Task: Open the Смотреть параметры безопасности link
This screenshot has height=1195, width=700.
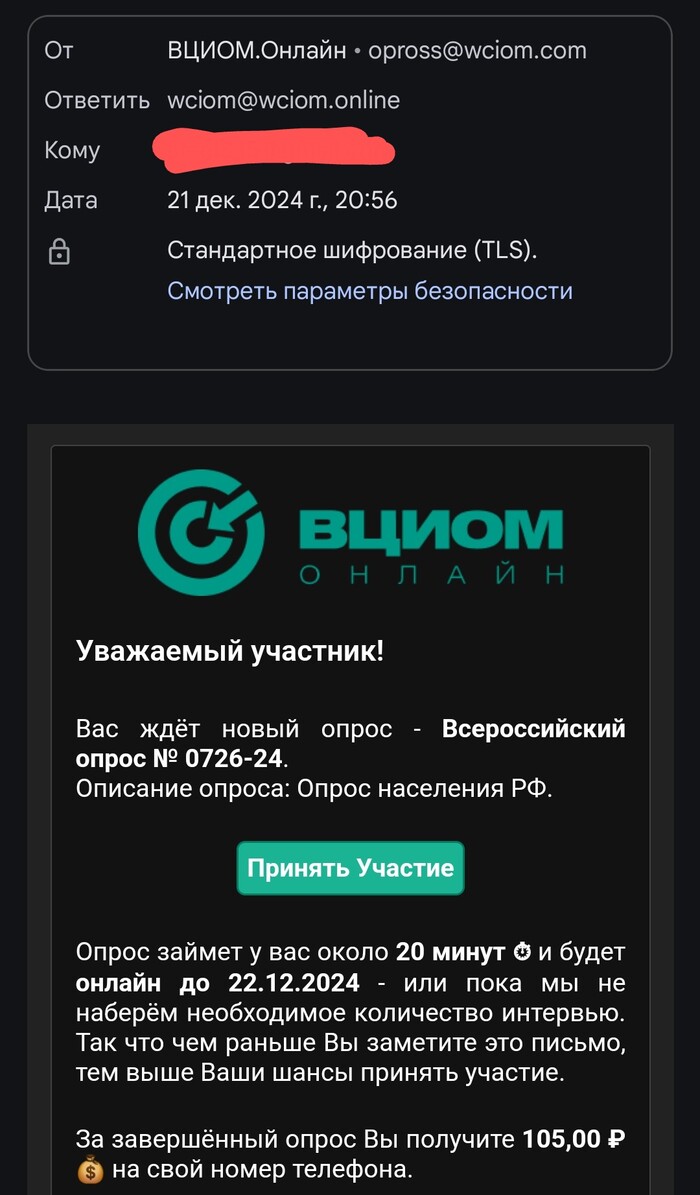Action: coord(370,291)
